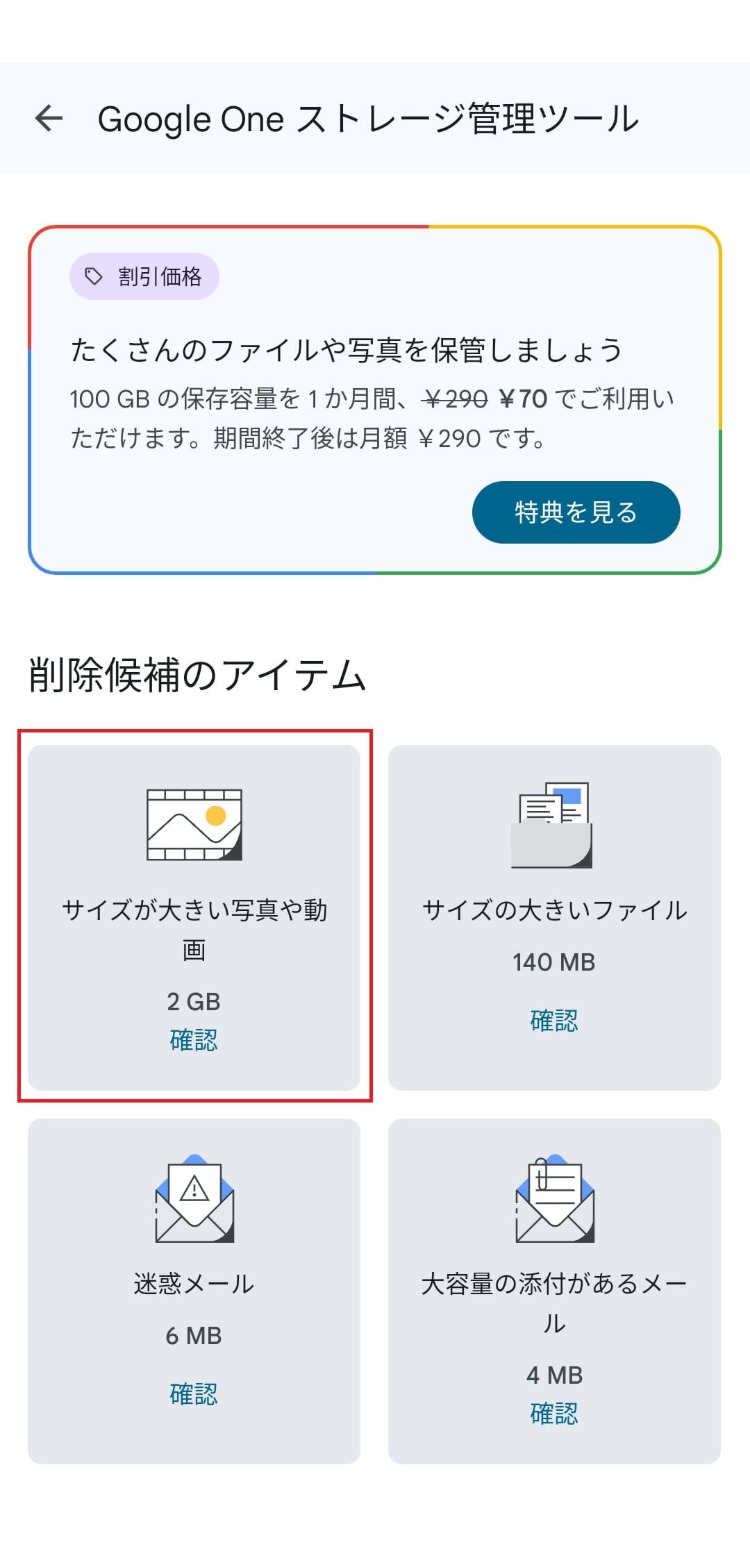Open サイズが大きい写真や動画 card
The image size is (750, 1558).
(x=194, y=917)
